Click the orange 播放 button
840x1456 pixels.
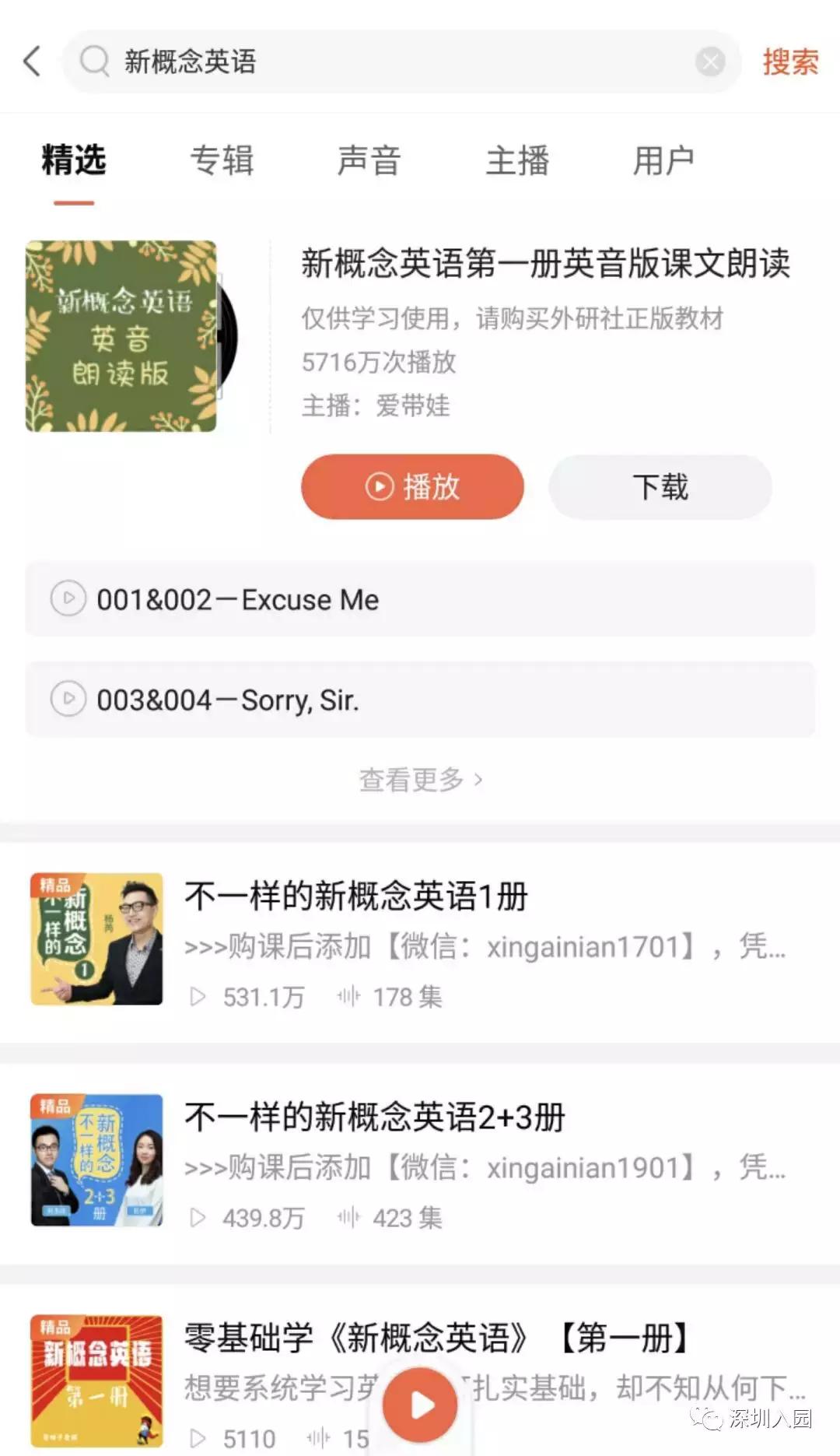click(x=411, y=486)
